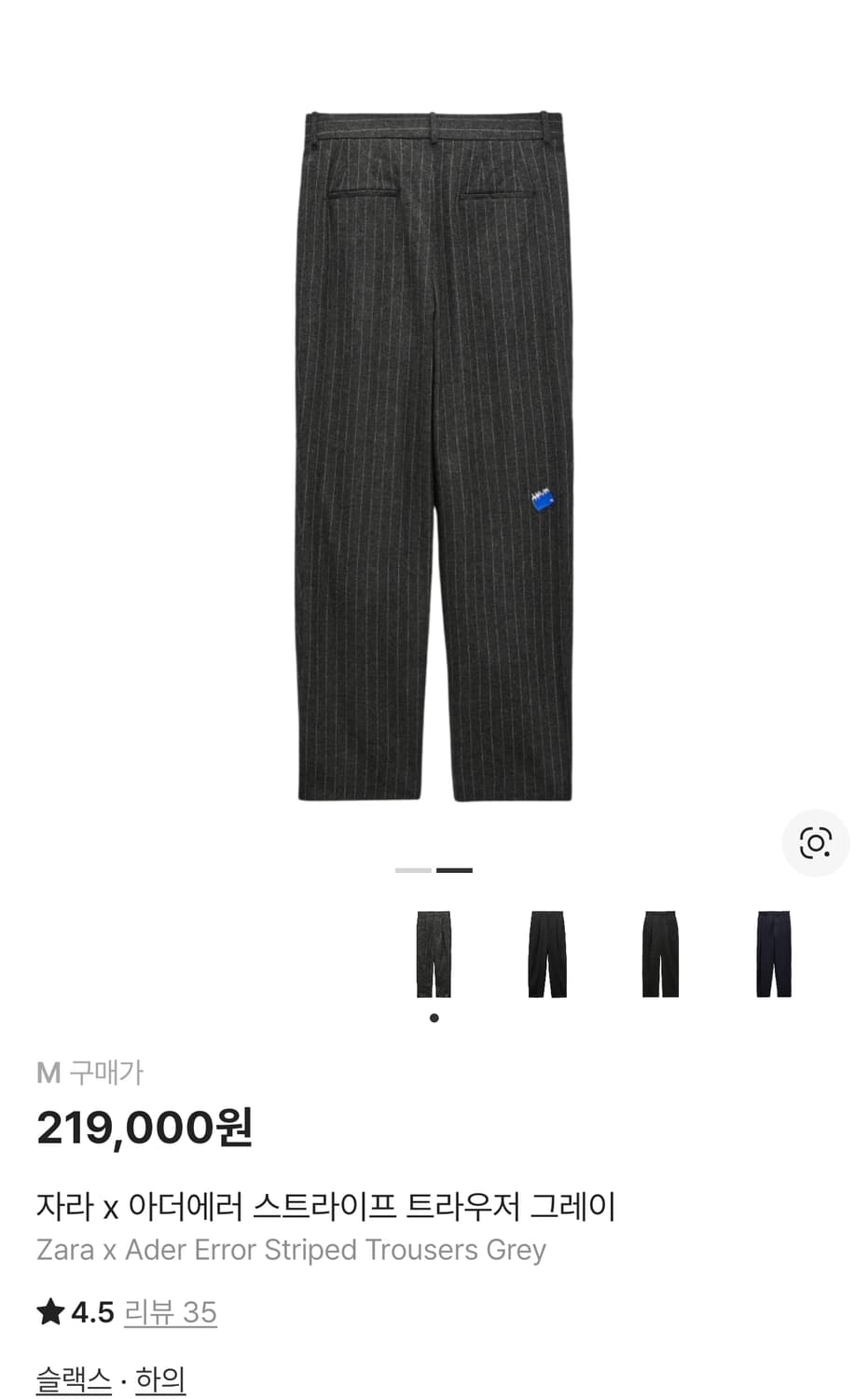The height and width of the screenshot is (1399, 868).
Task: Select the navy trousers thumbnail
Action: click(772, 954)
